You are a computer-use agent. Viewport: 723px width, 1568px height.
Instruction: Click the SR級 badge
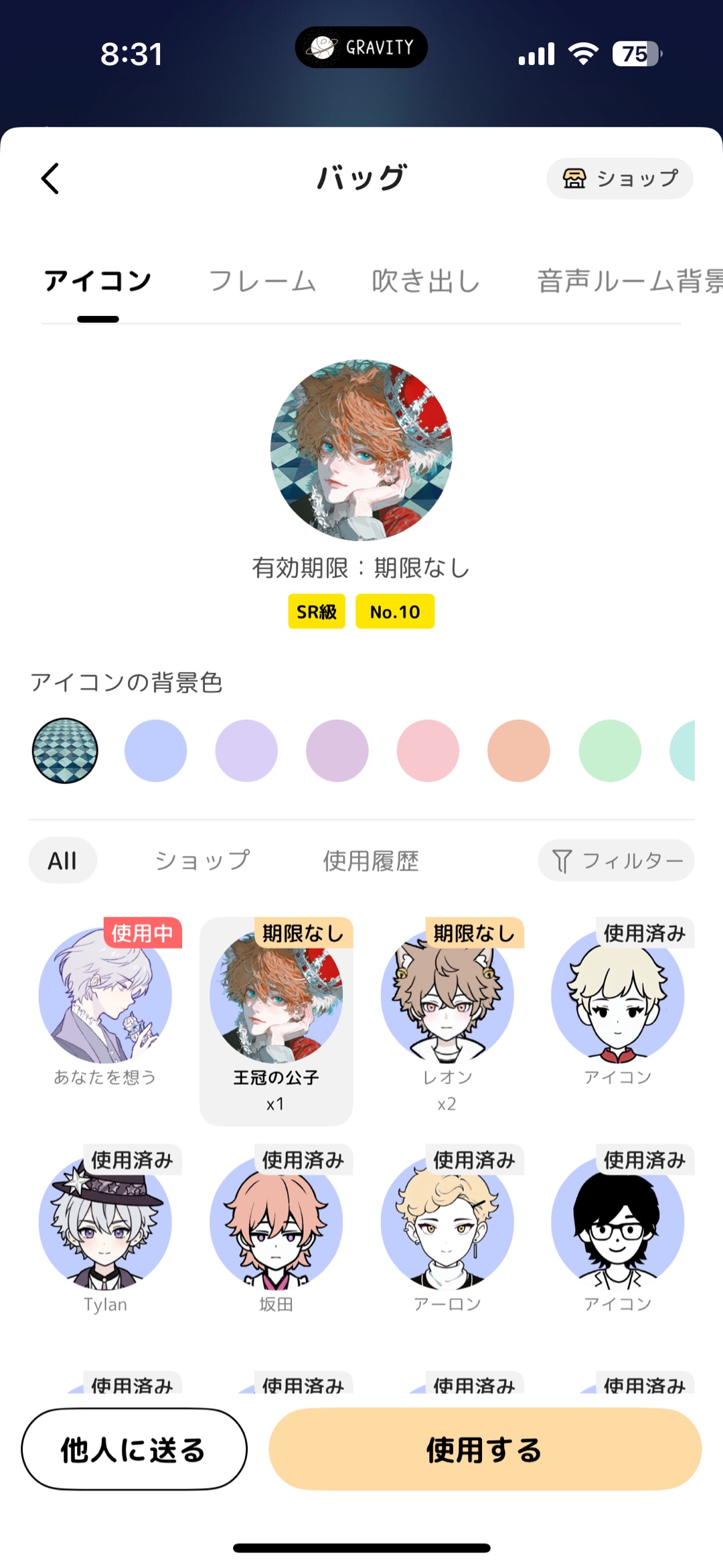click(317, 611)
